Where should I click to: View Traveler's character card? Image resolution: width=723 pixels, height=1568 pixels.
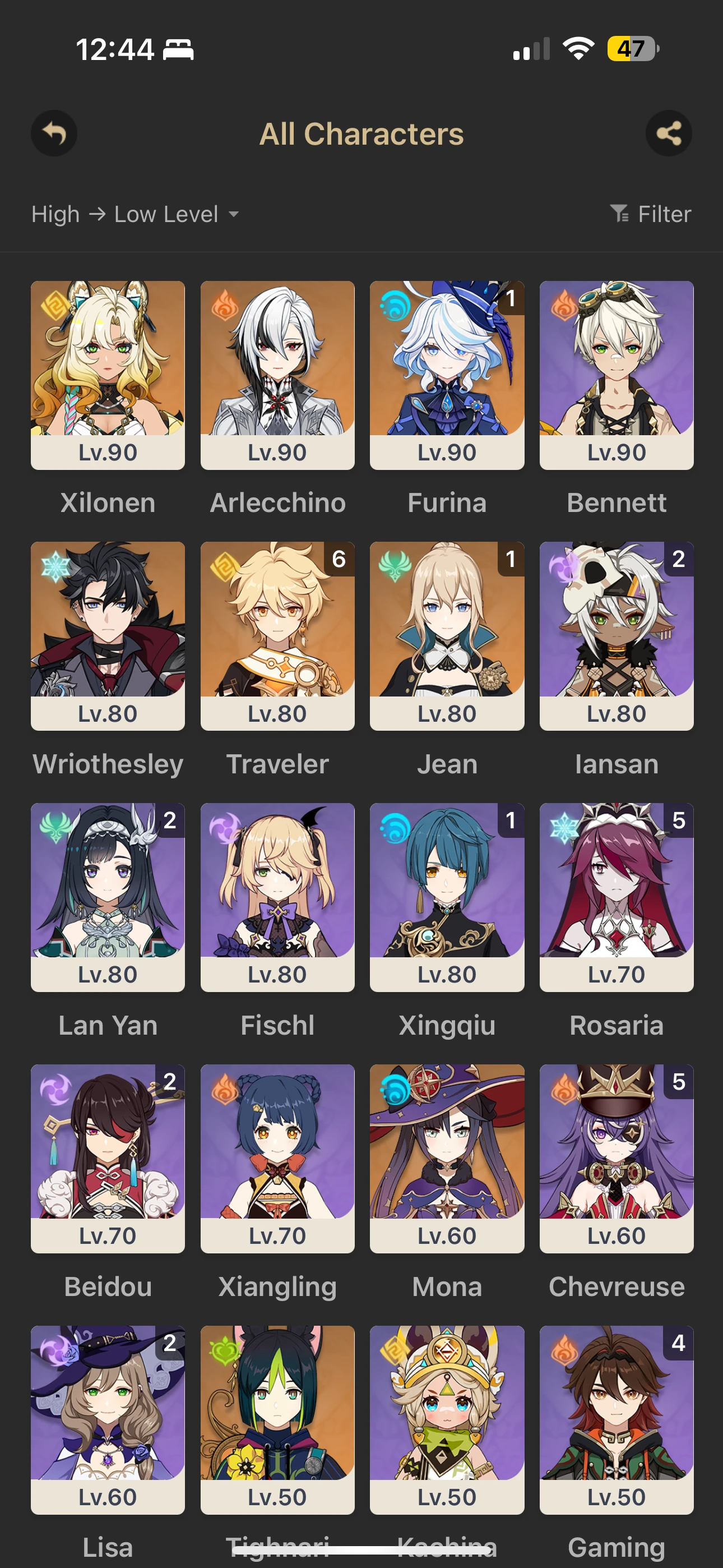coord(277,635)
